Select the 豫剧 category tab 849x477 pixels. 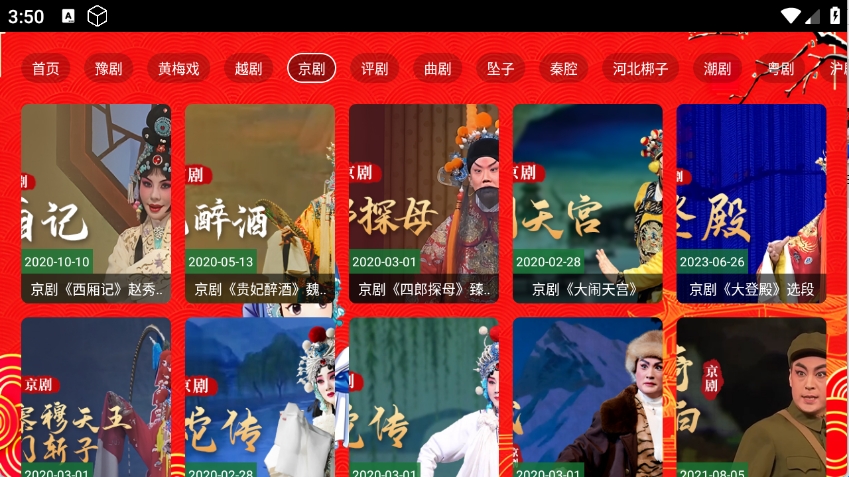pos(108,69)
